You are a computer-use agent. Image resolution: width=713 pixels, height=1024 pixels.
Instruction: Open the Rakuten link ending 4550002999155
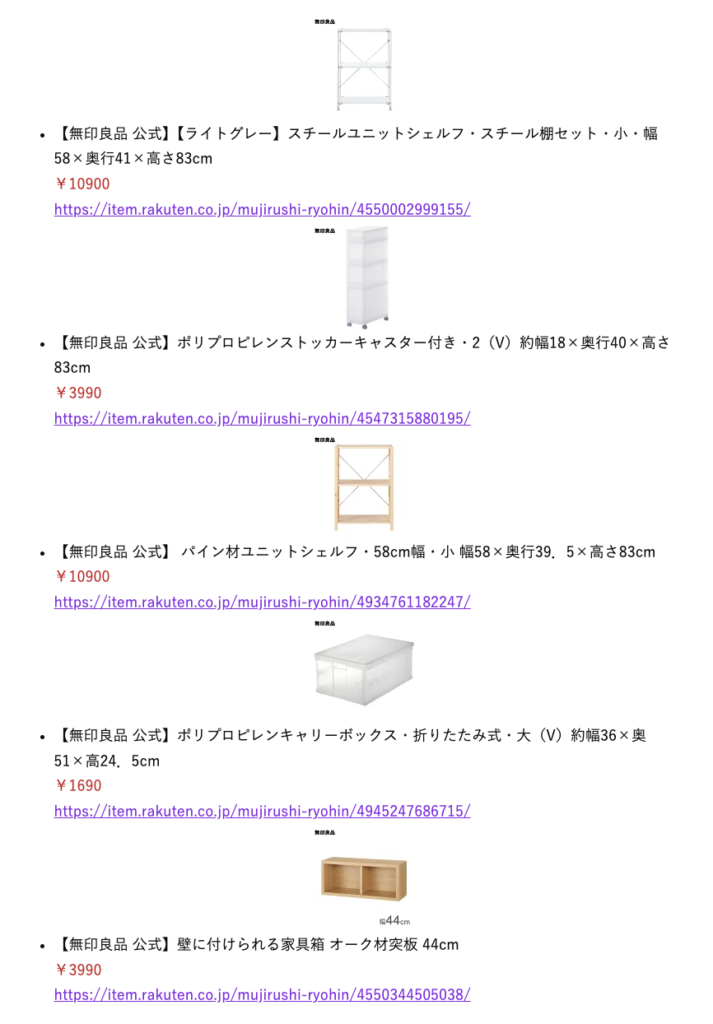(x=262, y=209)
